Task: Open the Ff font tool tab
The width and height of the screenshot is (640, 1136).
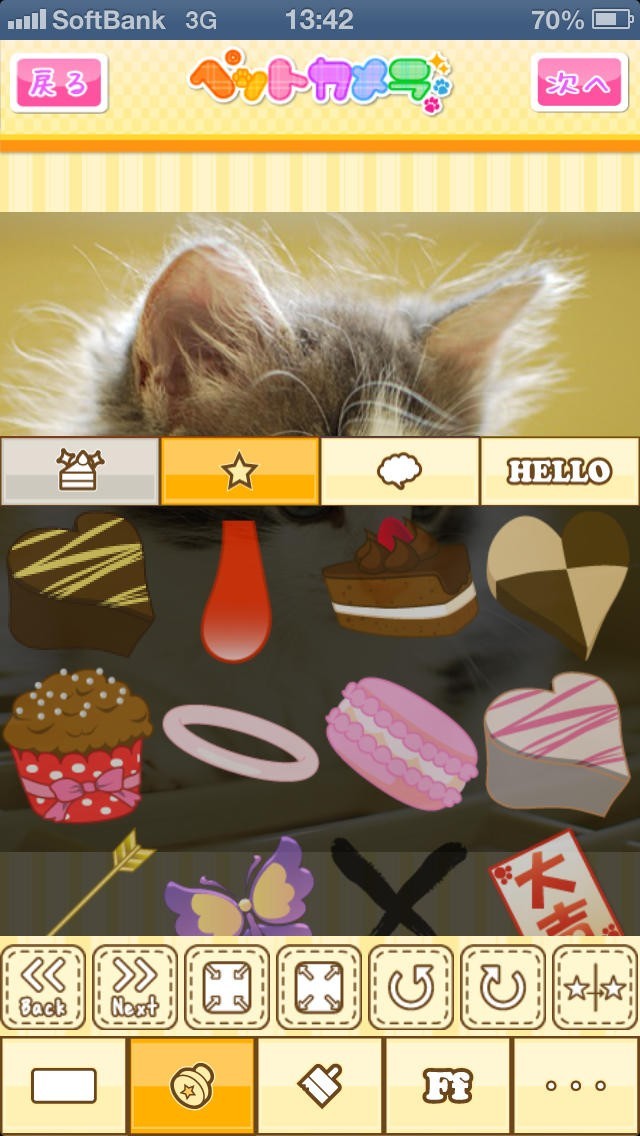Action: (448, 1086)
